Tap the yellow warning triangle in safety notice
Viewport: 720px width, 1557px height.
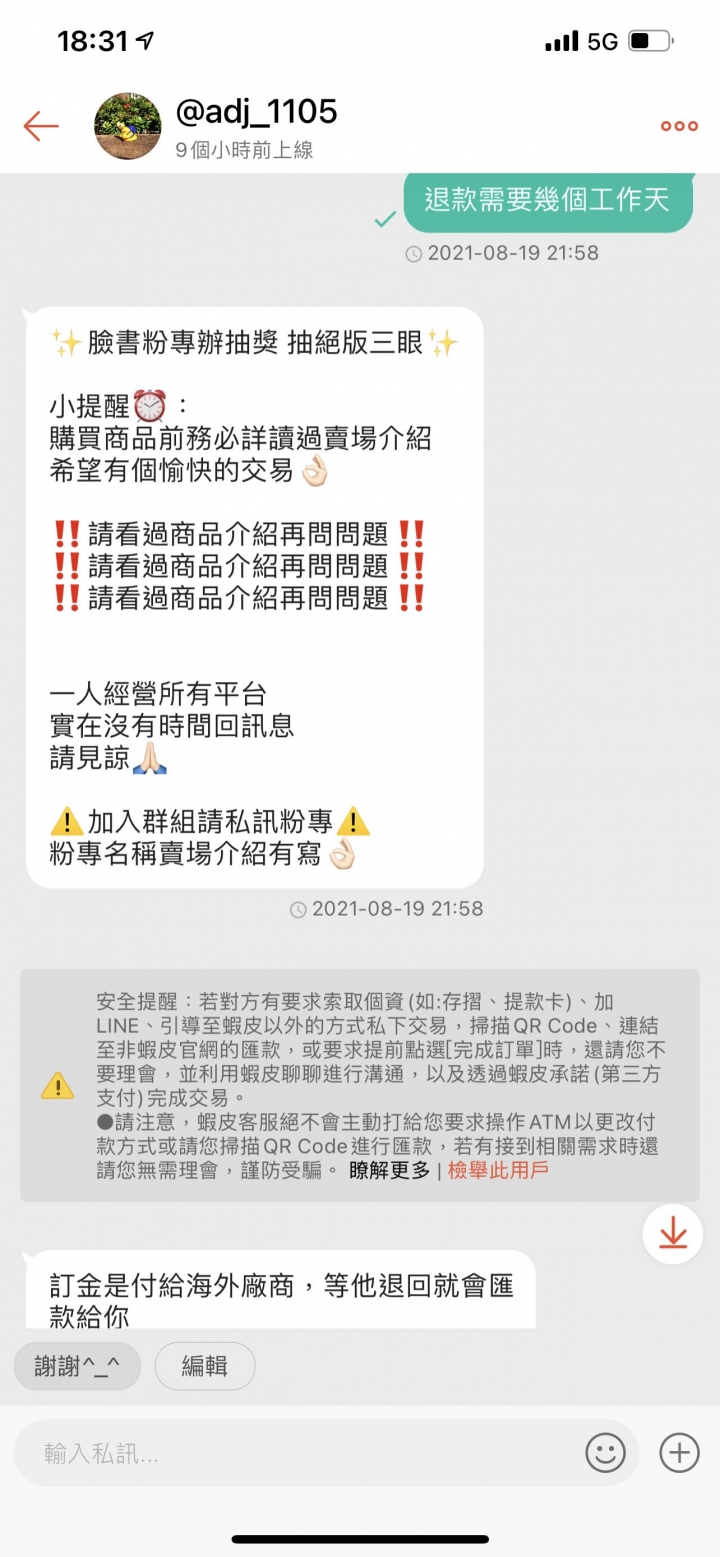(x=57, y=1086)
